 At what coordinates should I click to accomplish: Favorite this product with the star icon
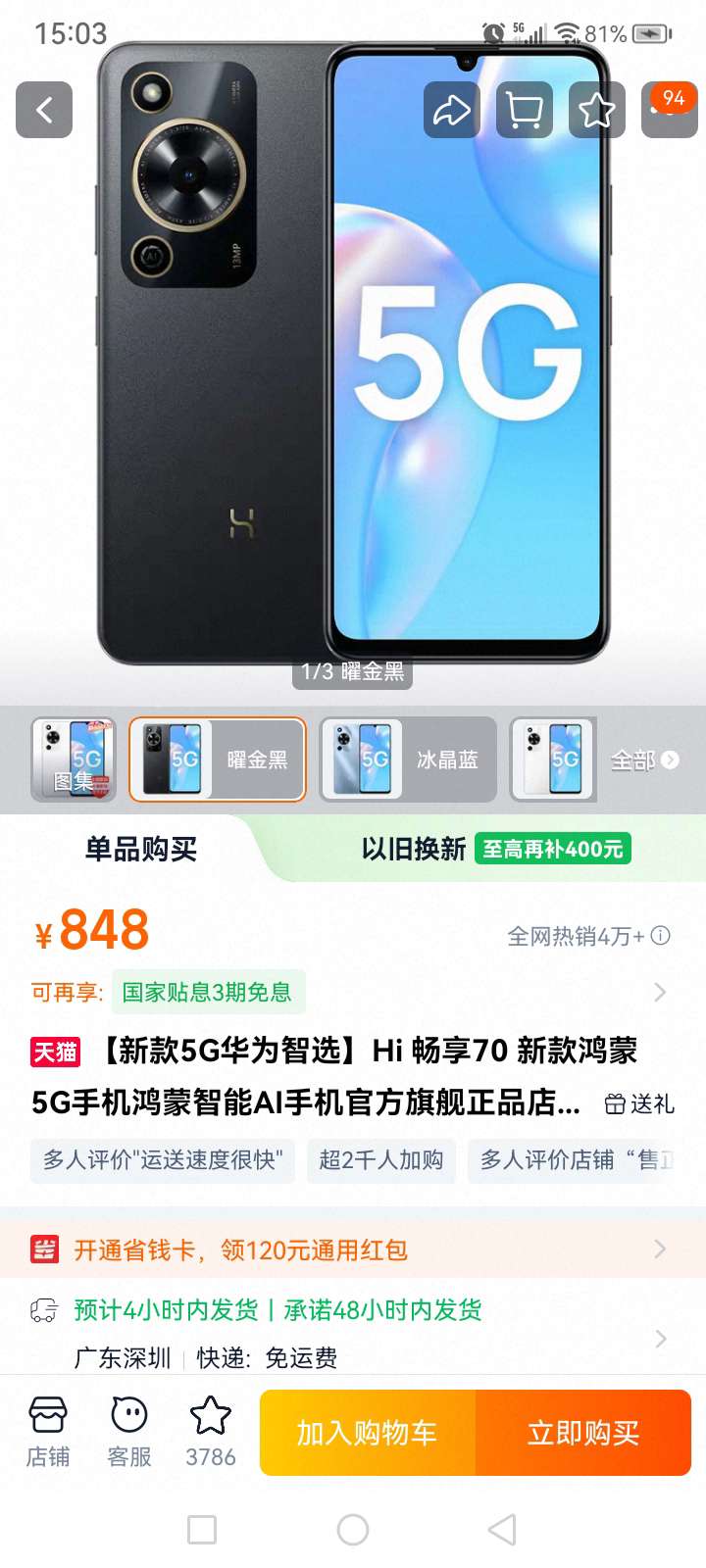(x=596, y=110)
